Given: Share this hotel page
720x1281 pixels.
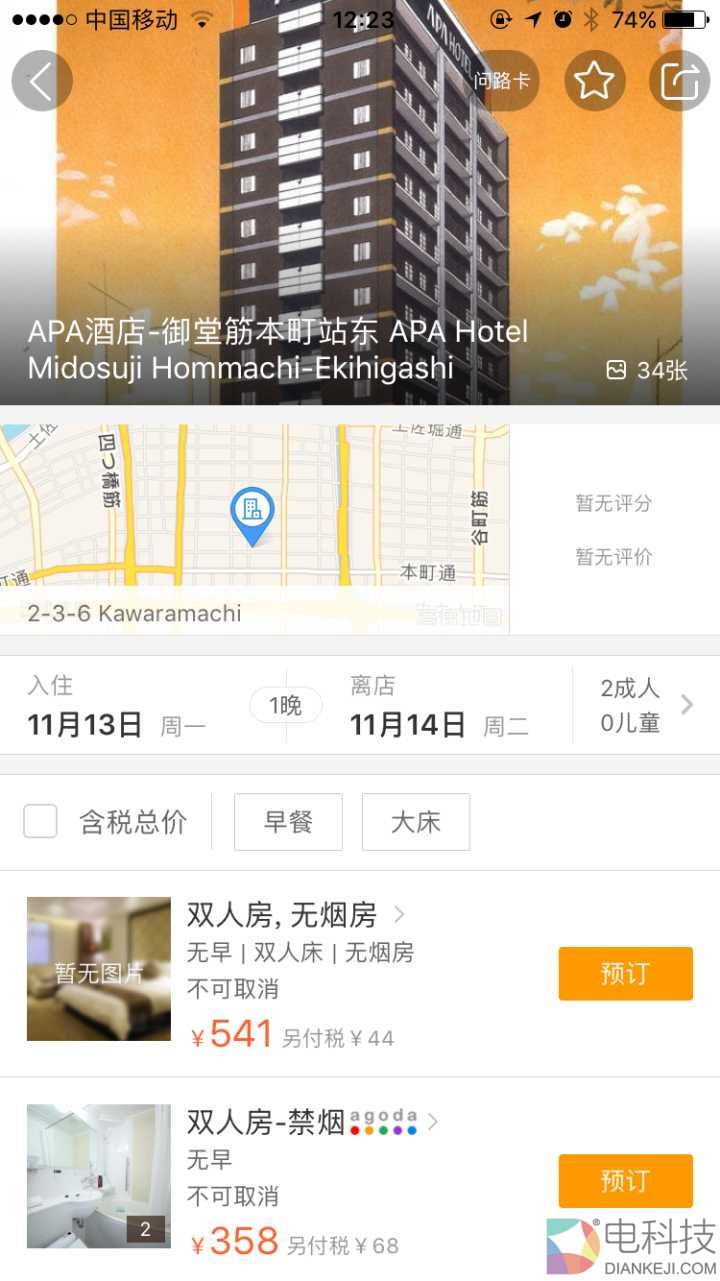Looking at the screenshot, I should (x=680, y=80).
